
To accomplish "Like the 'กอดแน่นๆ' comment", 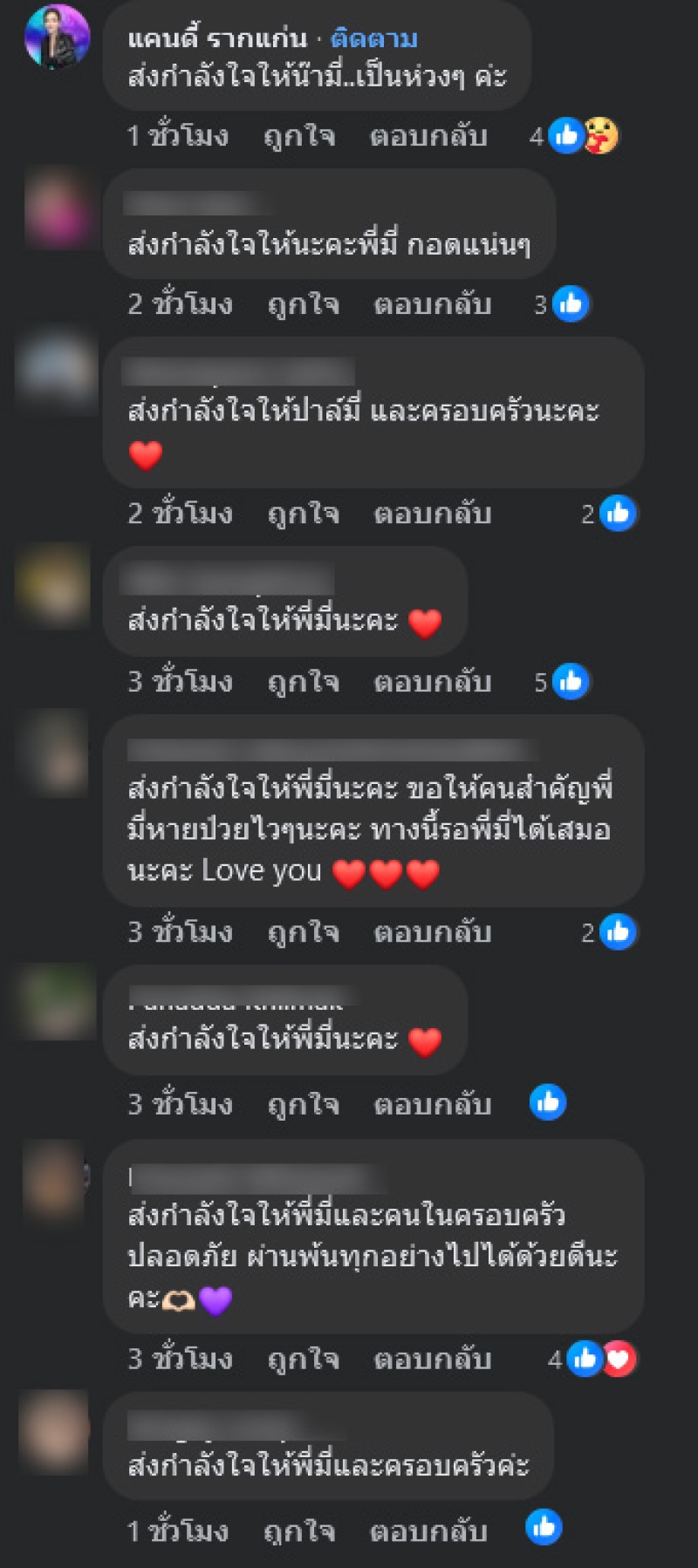I will point(303,304).
